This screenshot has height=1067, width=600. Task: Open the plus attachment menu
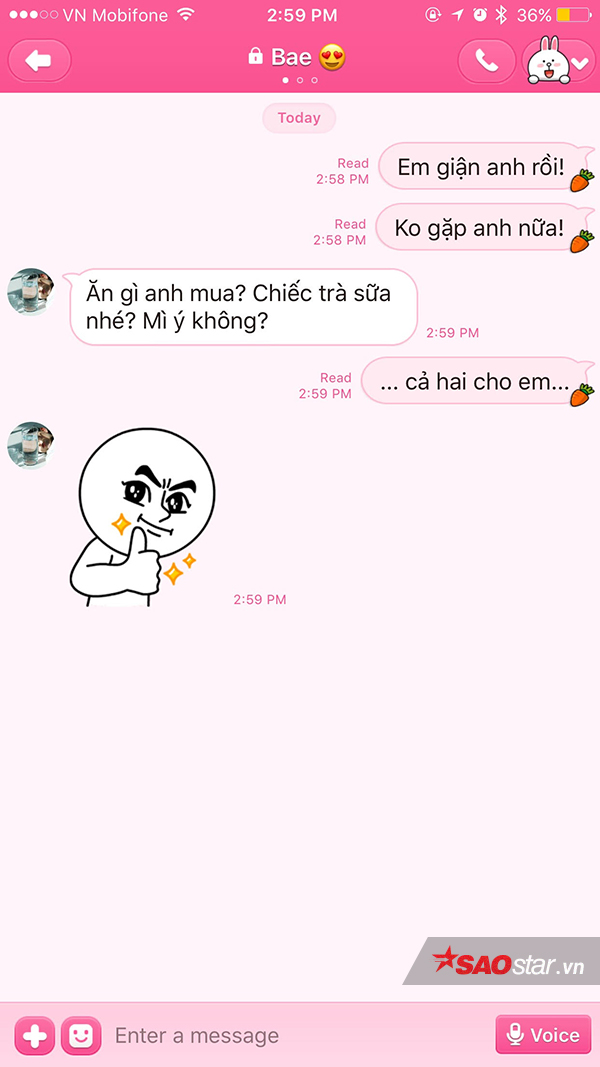35,1035
